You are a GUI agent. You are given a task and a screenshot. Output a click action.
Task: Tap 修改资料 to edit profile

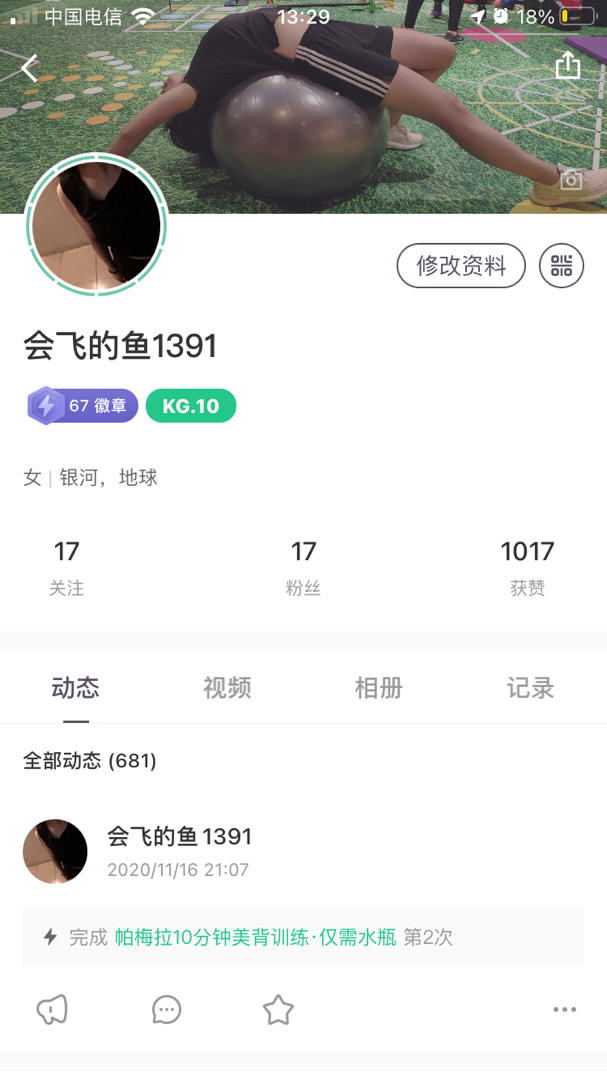461,266
